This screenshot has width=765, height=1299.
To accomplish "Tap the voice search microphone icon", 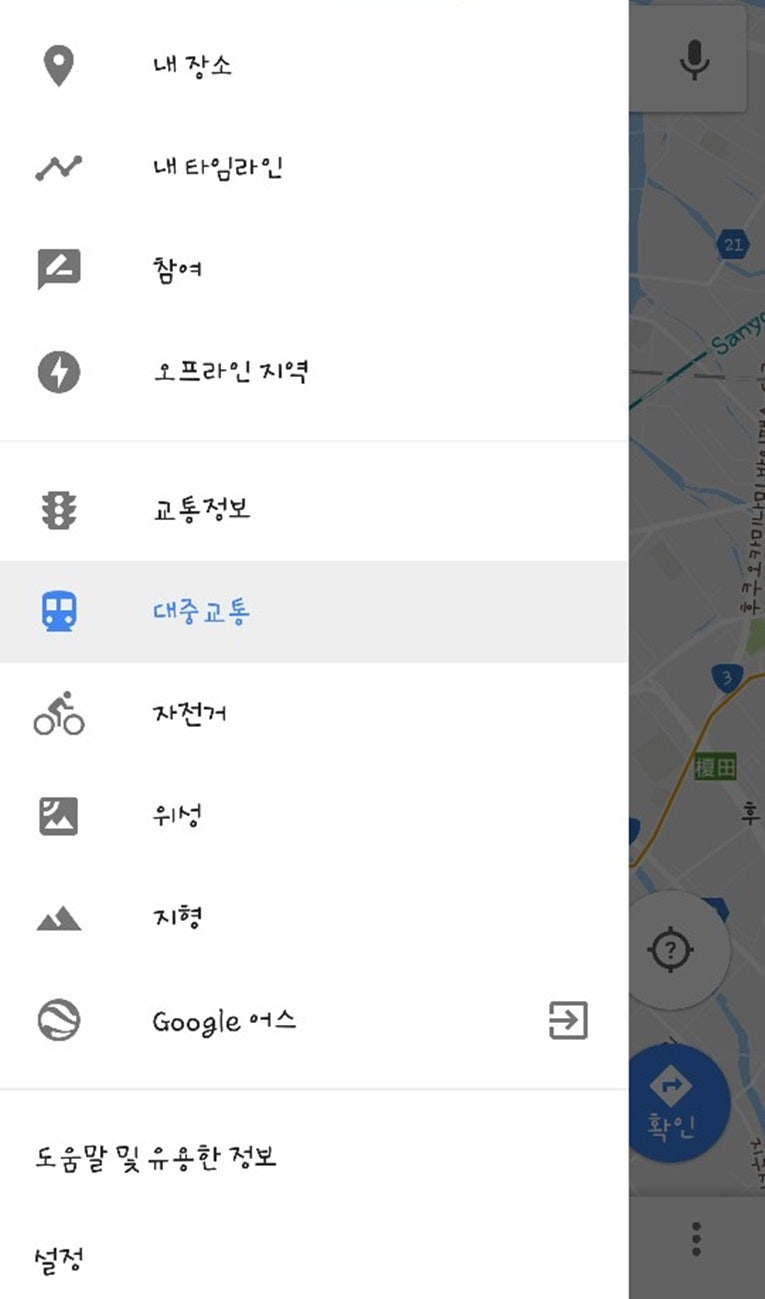I will (694, 58).
